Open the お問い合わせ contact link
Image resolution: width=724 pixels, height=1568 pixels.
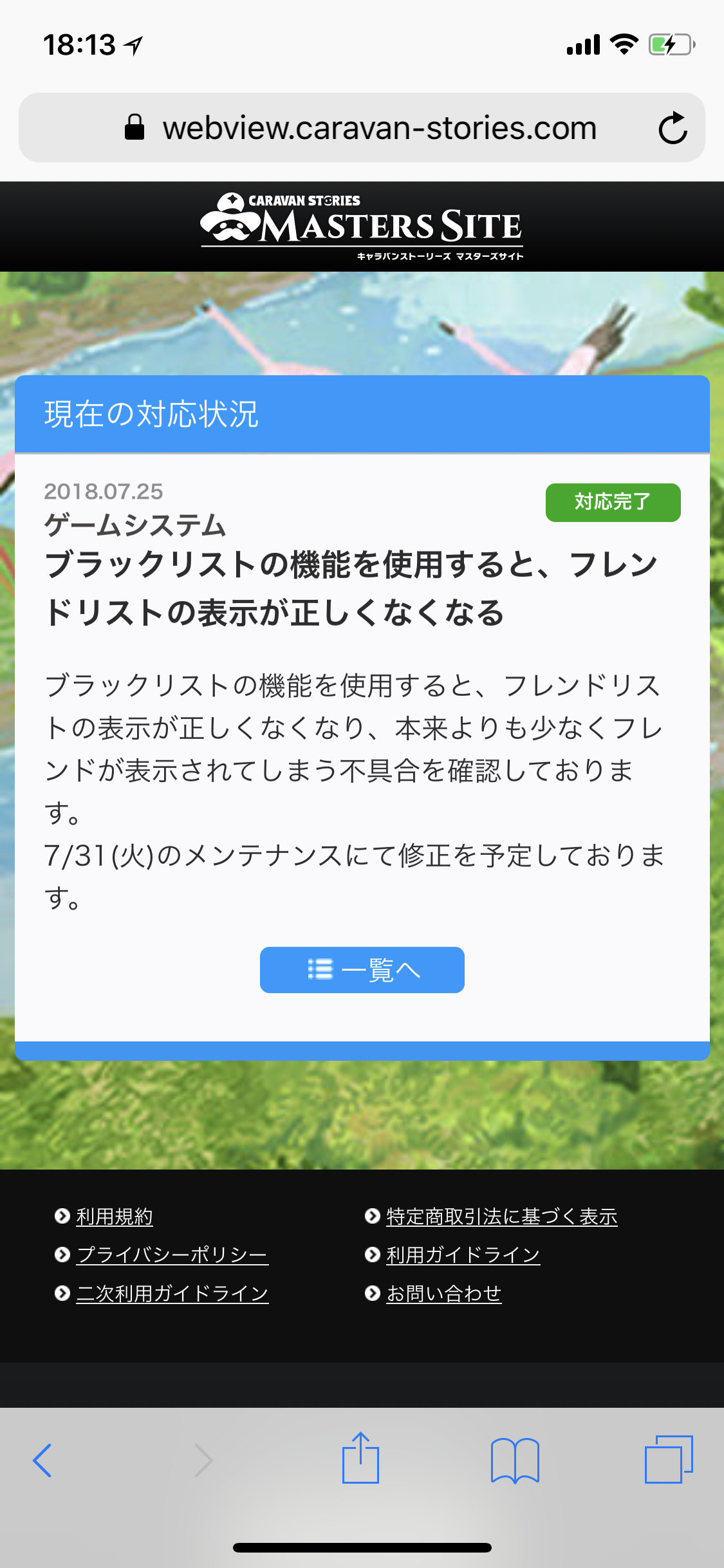443,1293
